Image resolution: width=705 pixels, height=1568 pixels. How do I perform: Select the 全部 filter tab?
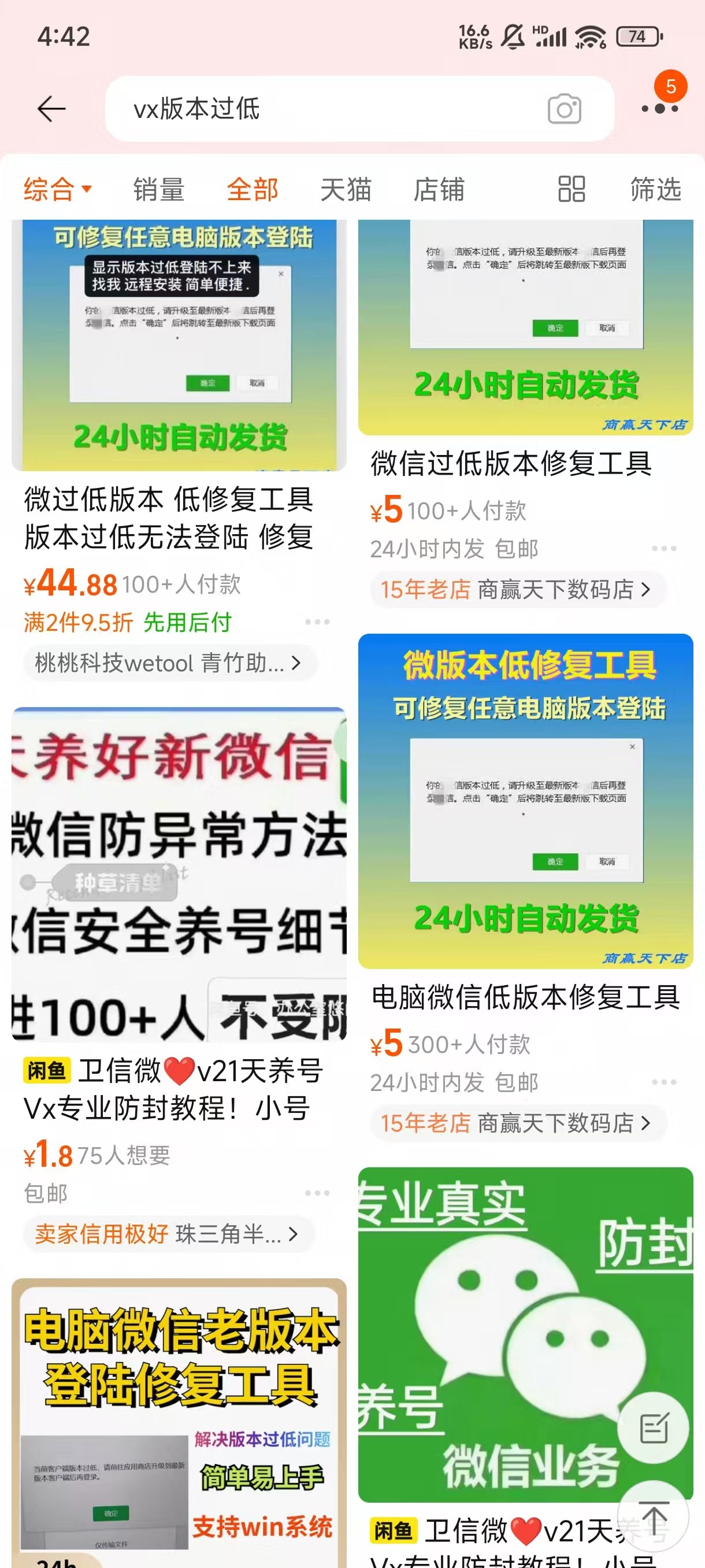(253, 189)
